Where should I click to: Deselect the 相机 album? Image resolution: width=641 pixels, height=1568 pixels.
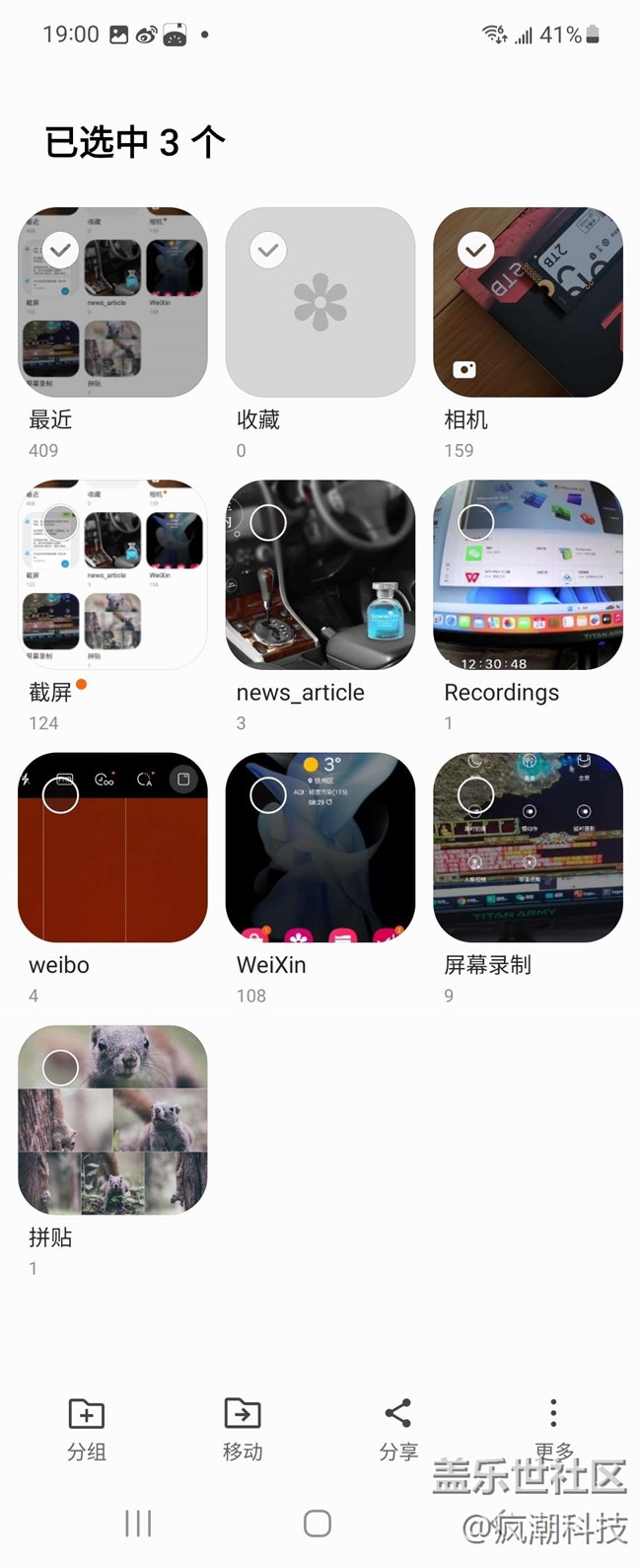point(476,251)
